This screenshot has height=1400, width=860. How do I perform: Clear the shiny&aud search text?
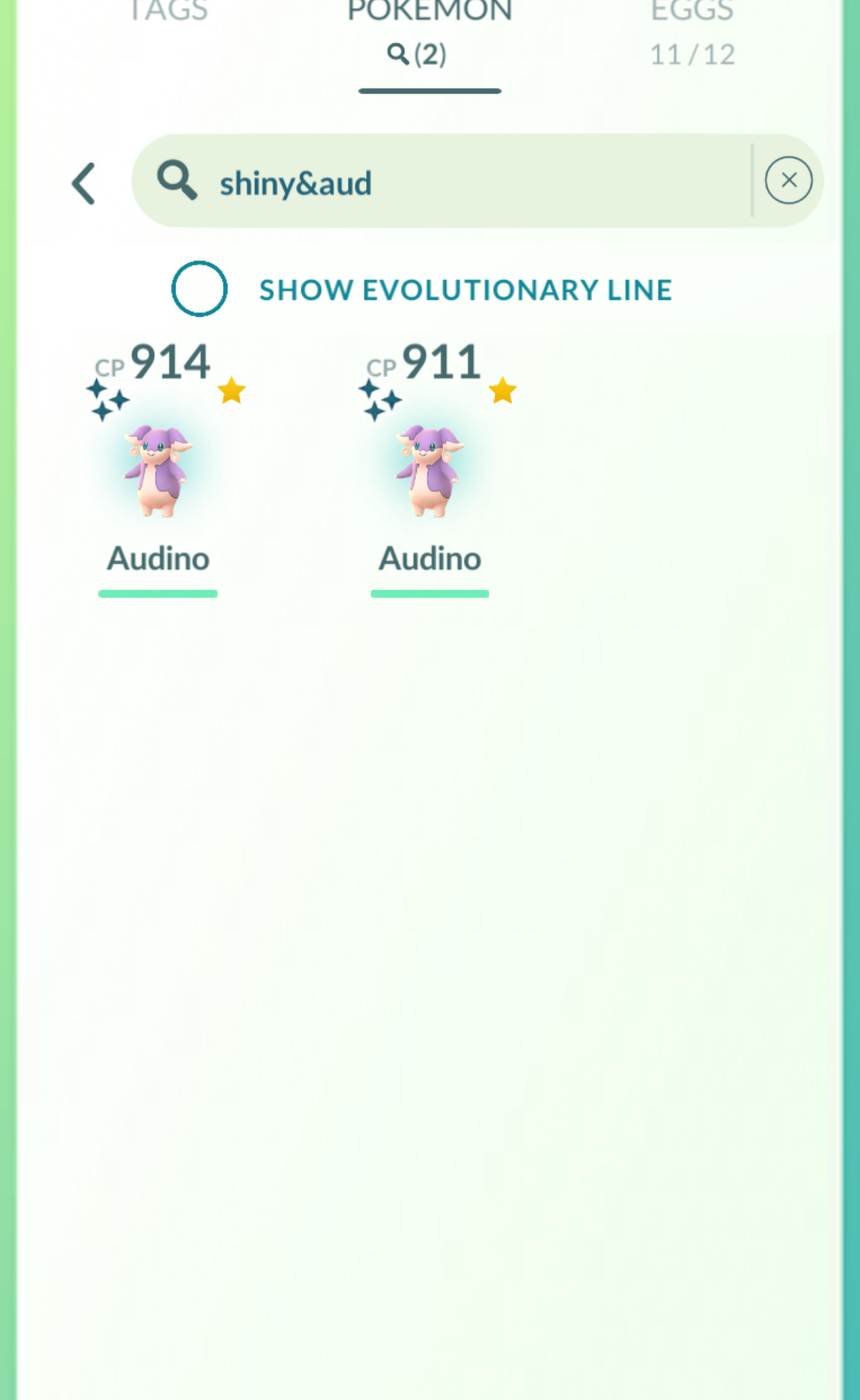pos(788,181)
